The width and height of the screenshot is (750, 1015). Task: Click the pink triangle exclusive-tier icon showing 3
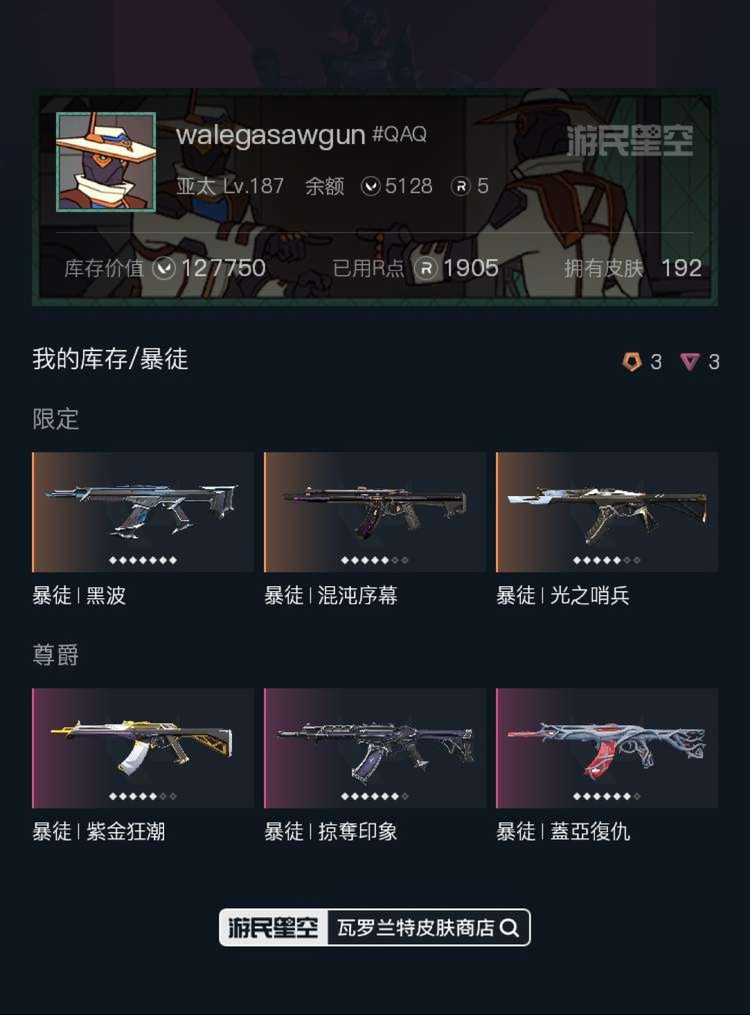coord(690,362)
